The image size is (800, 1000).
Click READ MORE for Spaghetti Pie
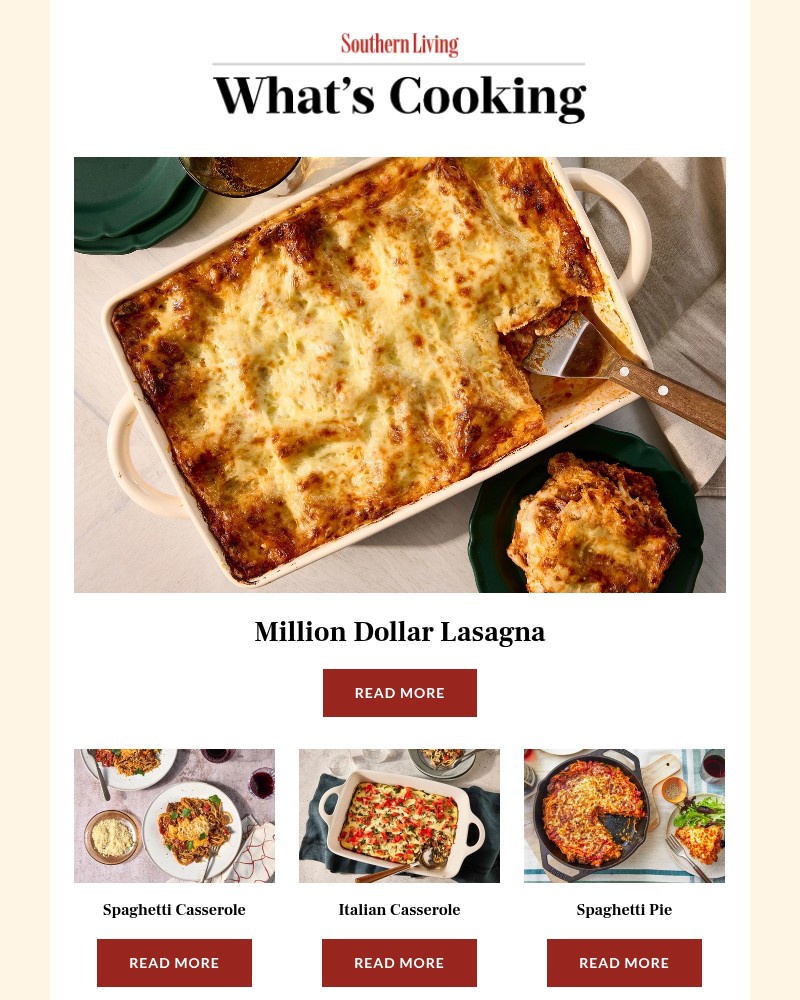pyautogui.click(x=624, y=962)
